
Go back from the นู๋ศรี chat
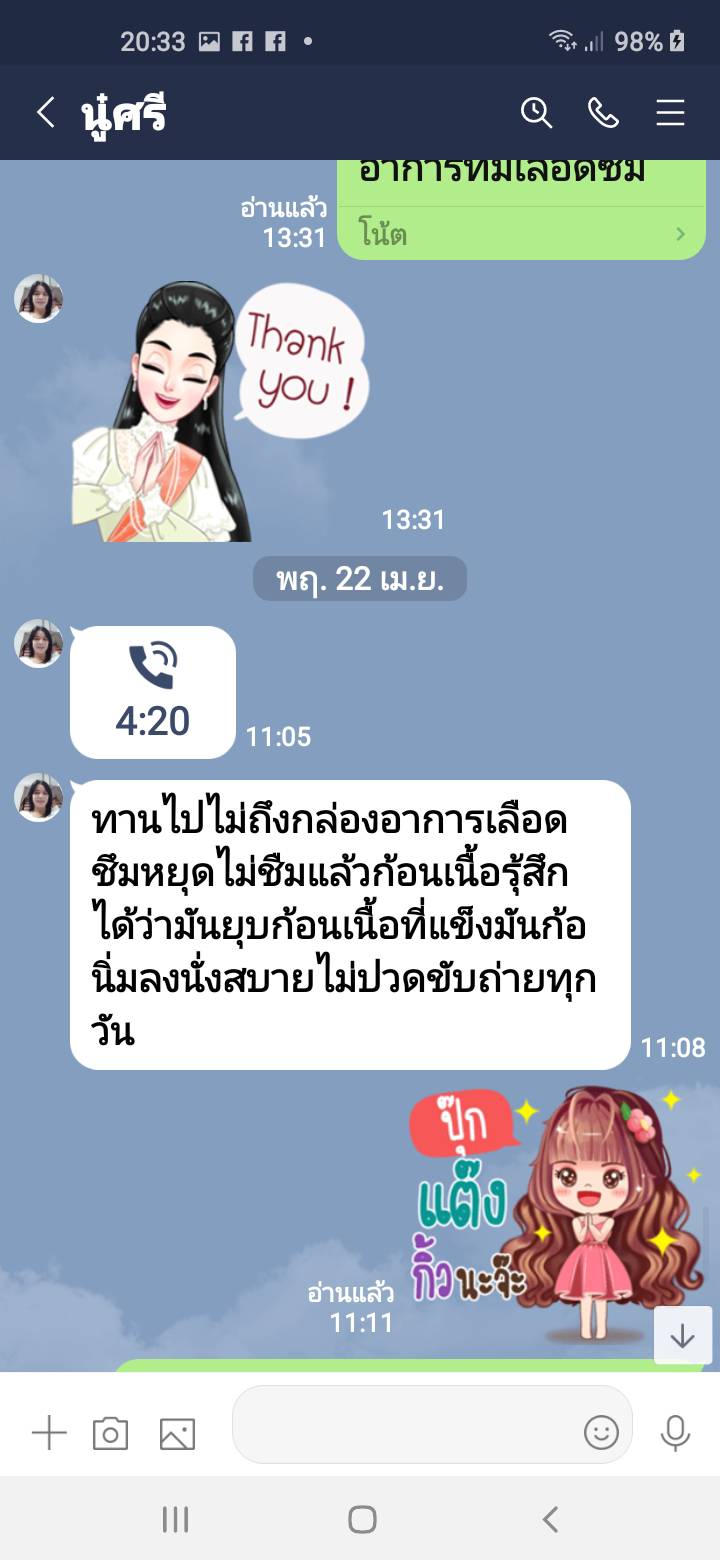[x=45, y=113]
